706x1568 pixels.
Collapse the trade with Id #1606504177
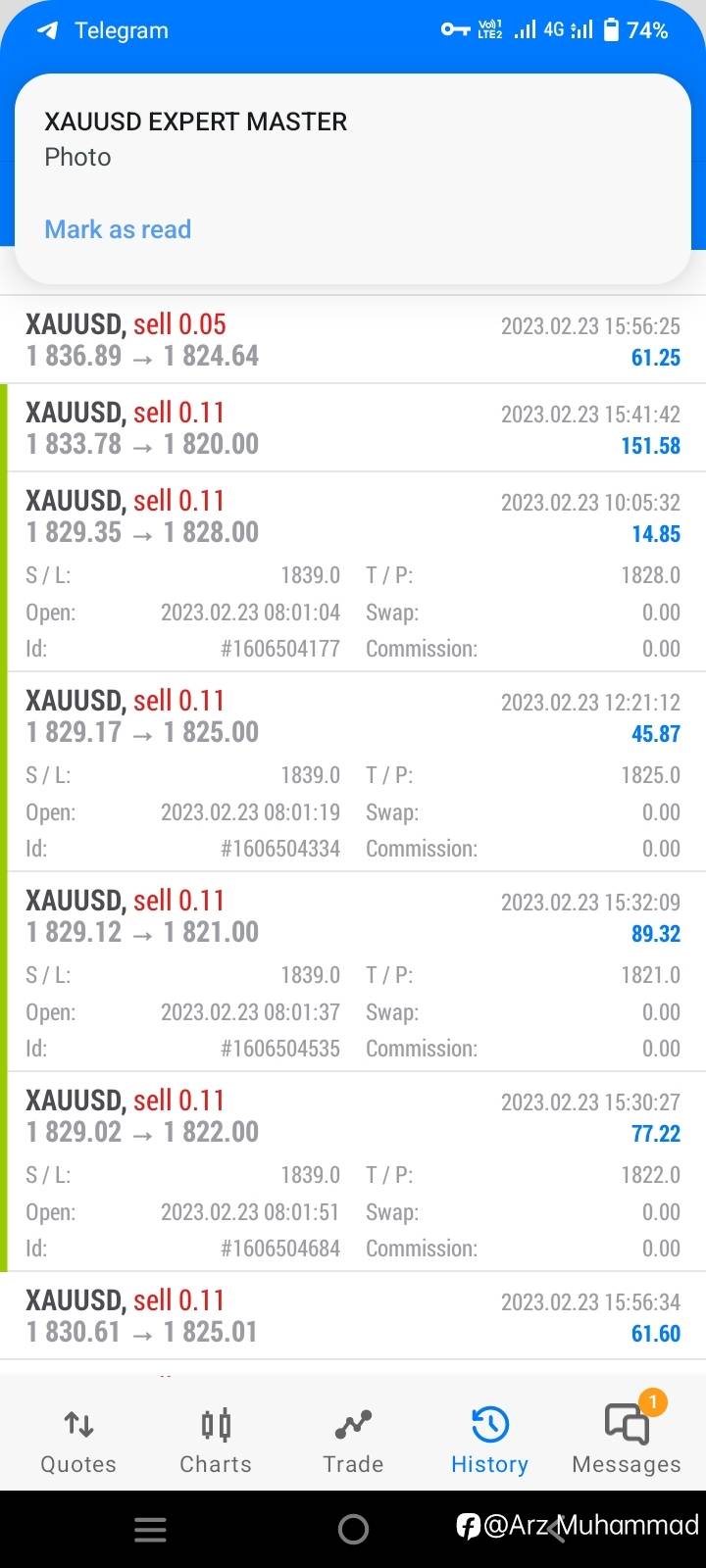coord(353,572)
